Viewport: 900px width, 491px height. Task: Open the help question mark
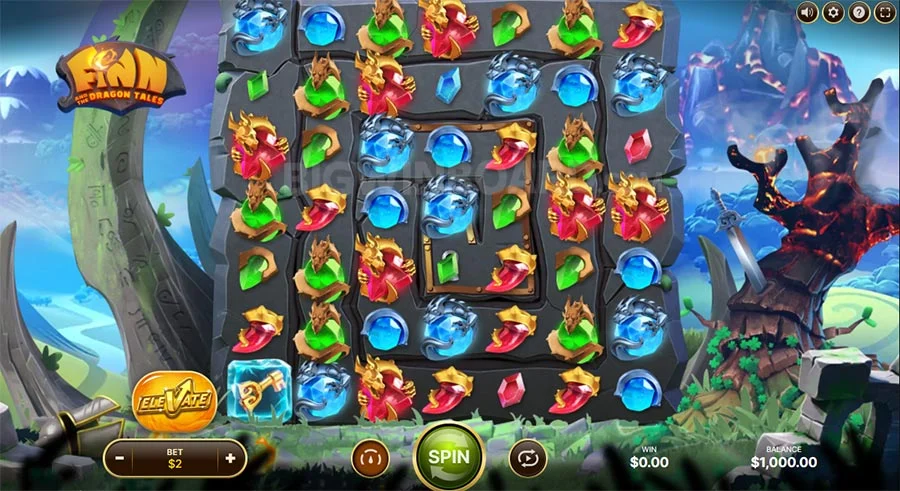[x=858, y=13]
